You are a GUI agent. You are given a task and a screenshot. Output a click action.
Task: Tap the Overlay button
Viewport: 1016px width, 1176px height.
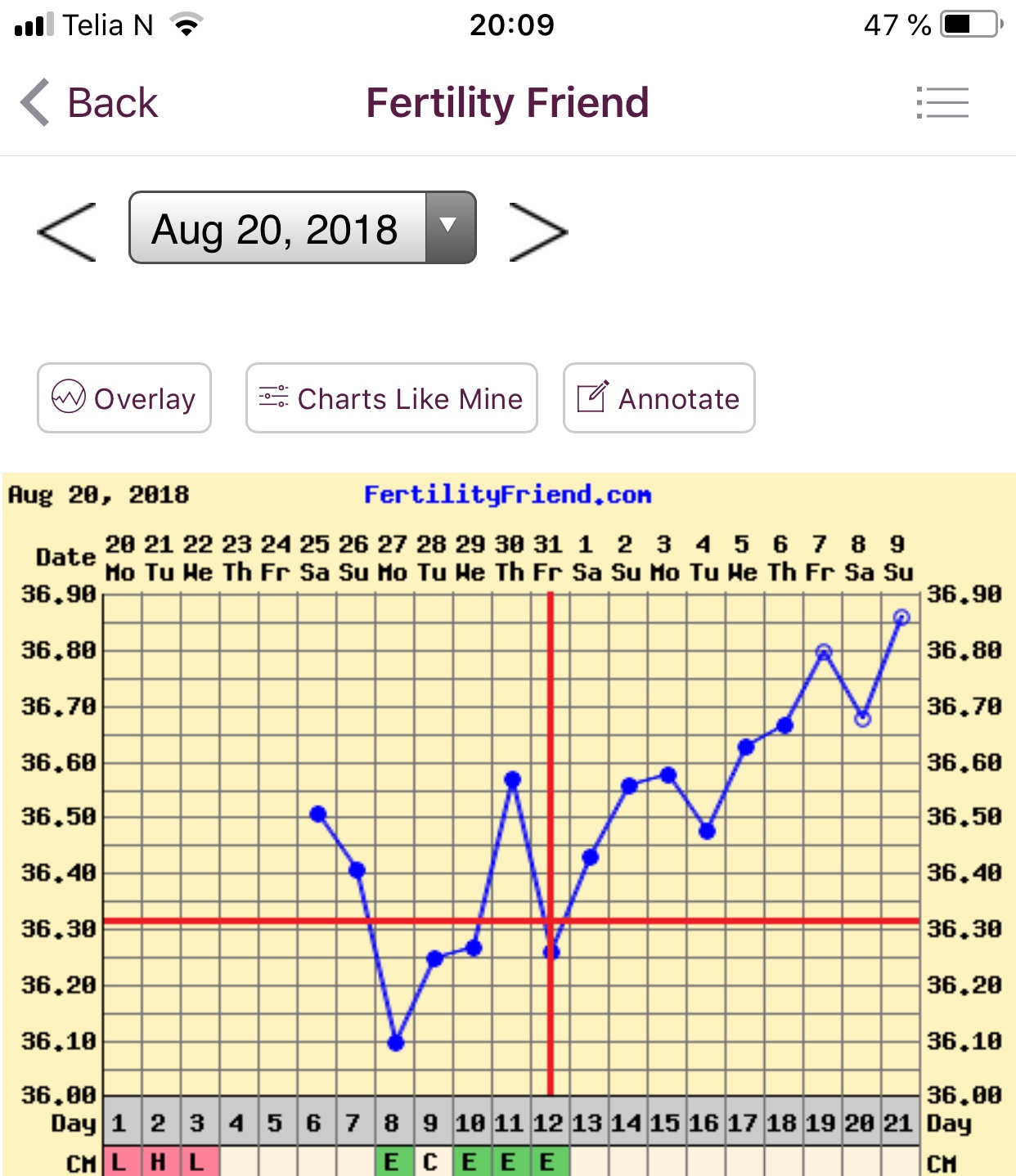click(x=124, y=398)
